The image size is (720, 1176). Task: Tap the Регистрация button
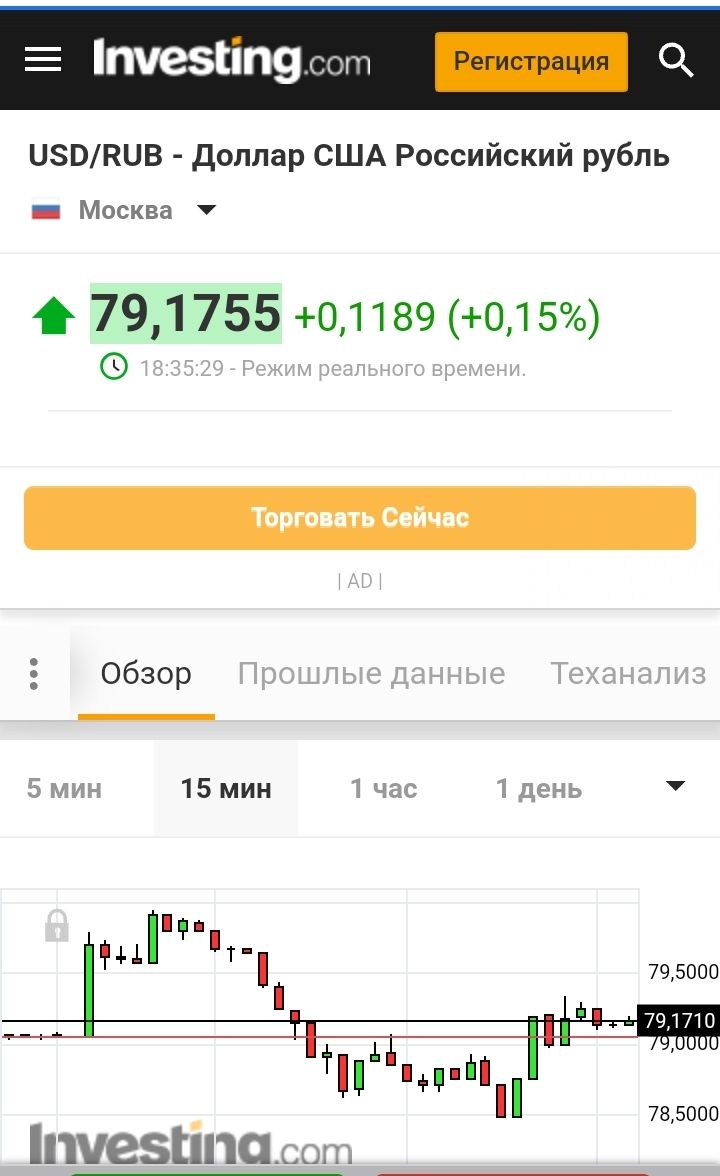pos(531,62)
